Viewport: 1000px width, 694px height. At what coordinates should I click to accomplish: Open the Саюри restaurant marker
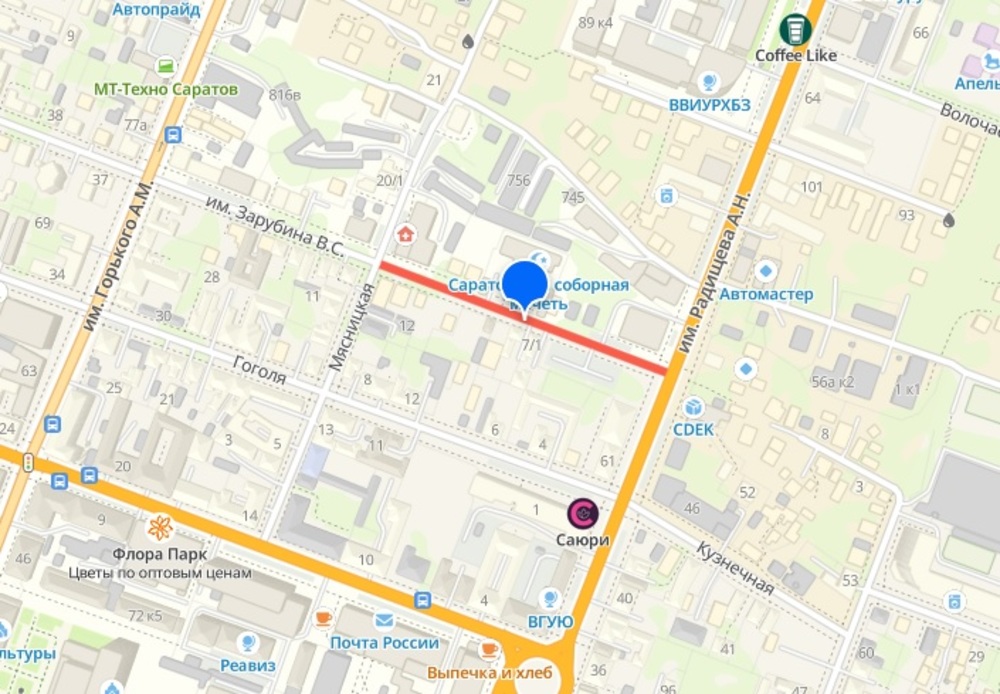[x=583, y=514]
